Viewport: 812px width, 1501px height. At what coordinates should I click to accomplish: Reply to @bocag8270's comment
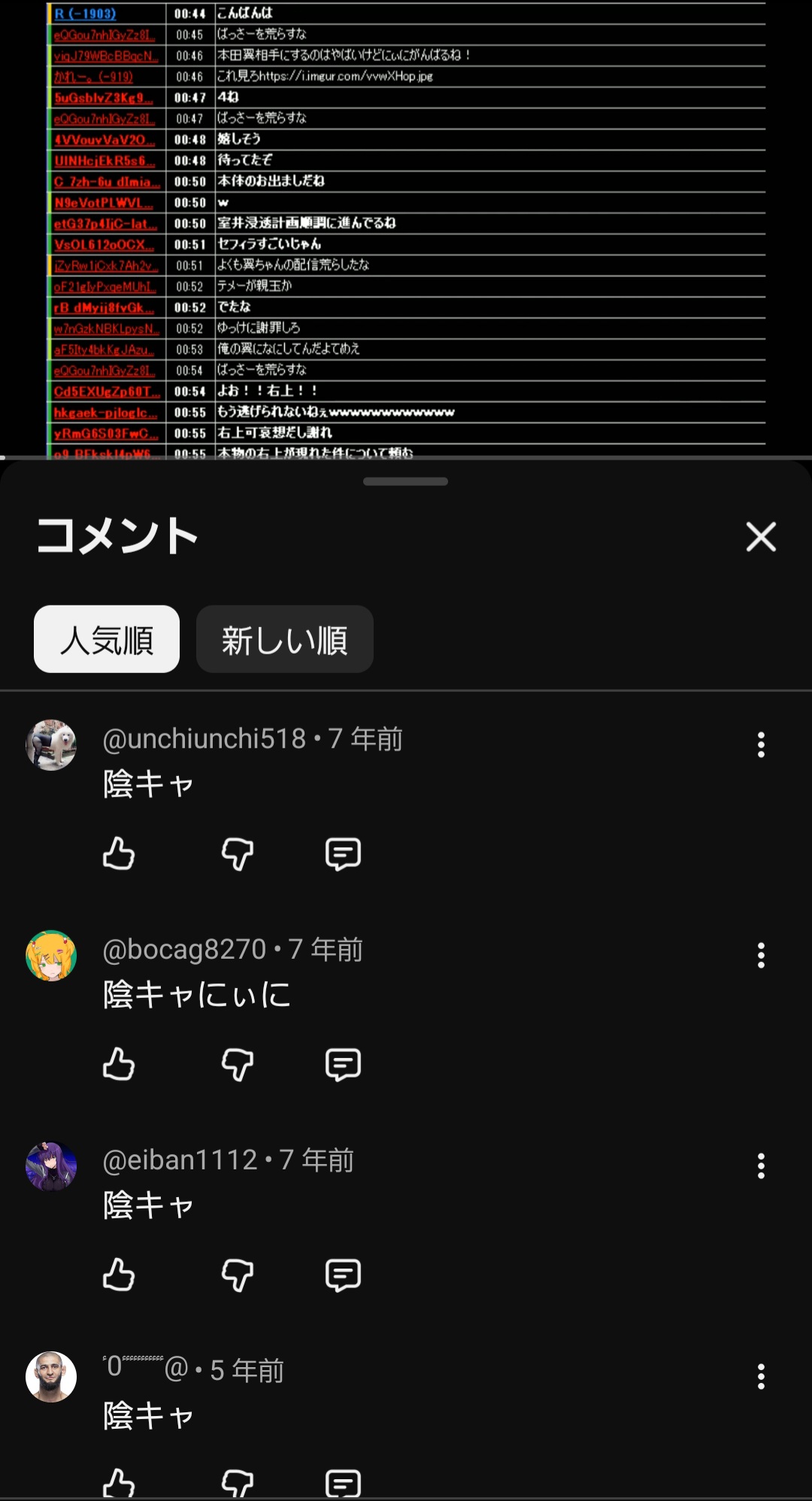pyautogui.click(x=343, y=1064)
